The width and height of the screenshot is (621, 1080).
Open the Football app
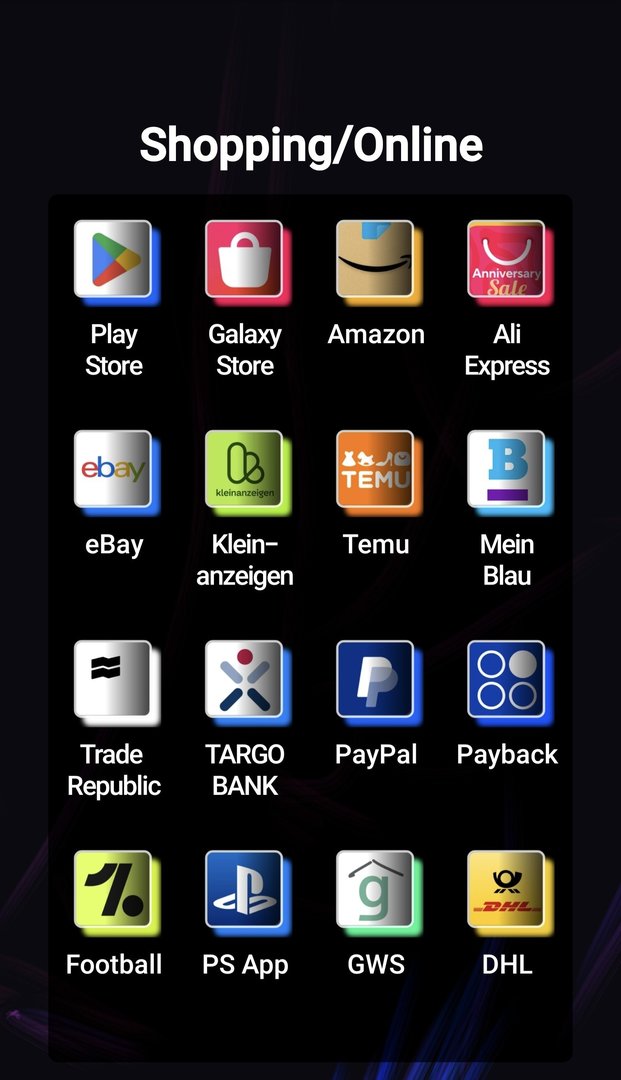click(x=113, y=890)
